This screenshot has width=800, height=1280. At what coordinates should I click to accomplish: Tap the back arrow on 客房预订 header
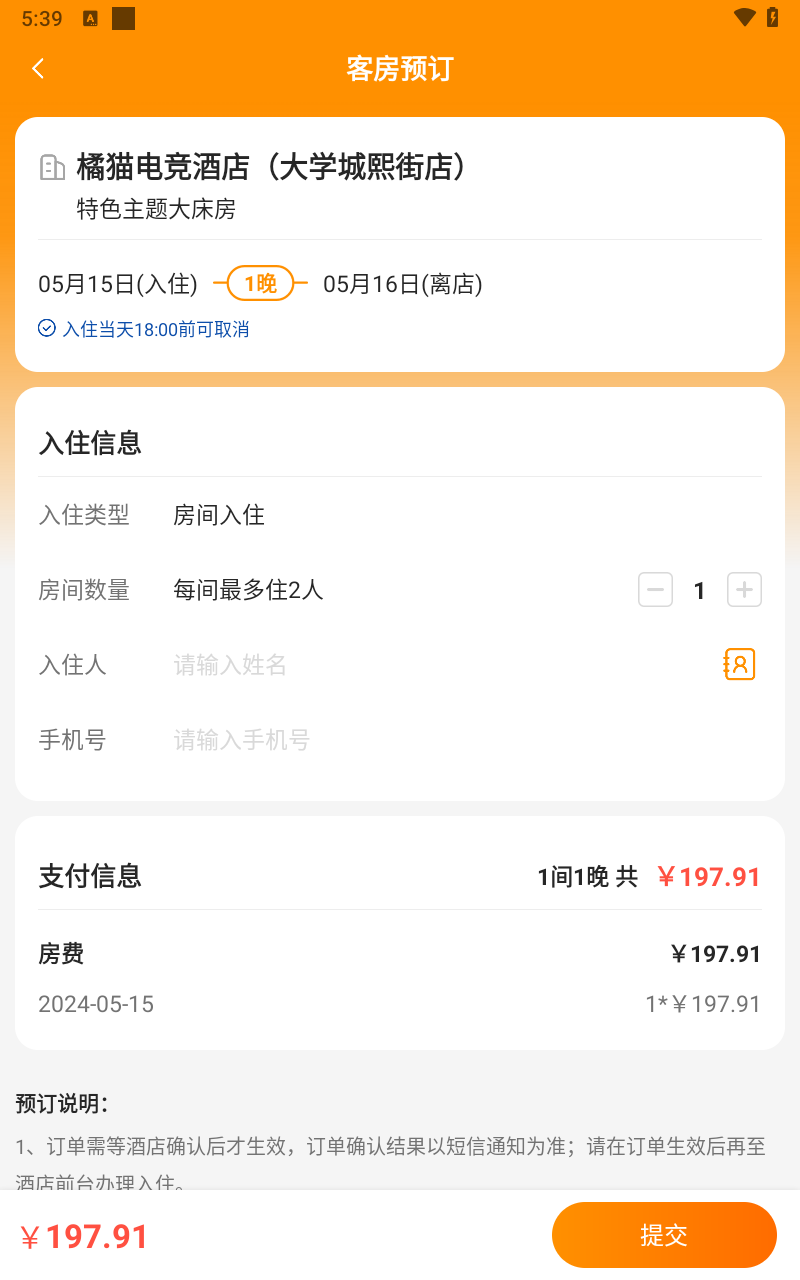(38, 68)
